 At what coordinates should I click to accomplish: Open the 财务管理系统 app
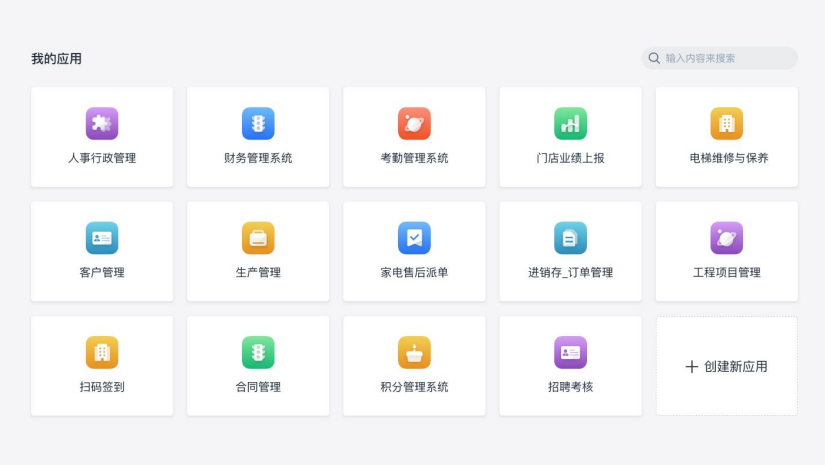point(258,137)
